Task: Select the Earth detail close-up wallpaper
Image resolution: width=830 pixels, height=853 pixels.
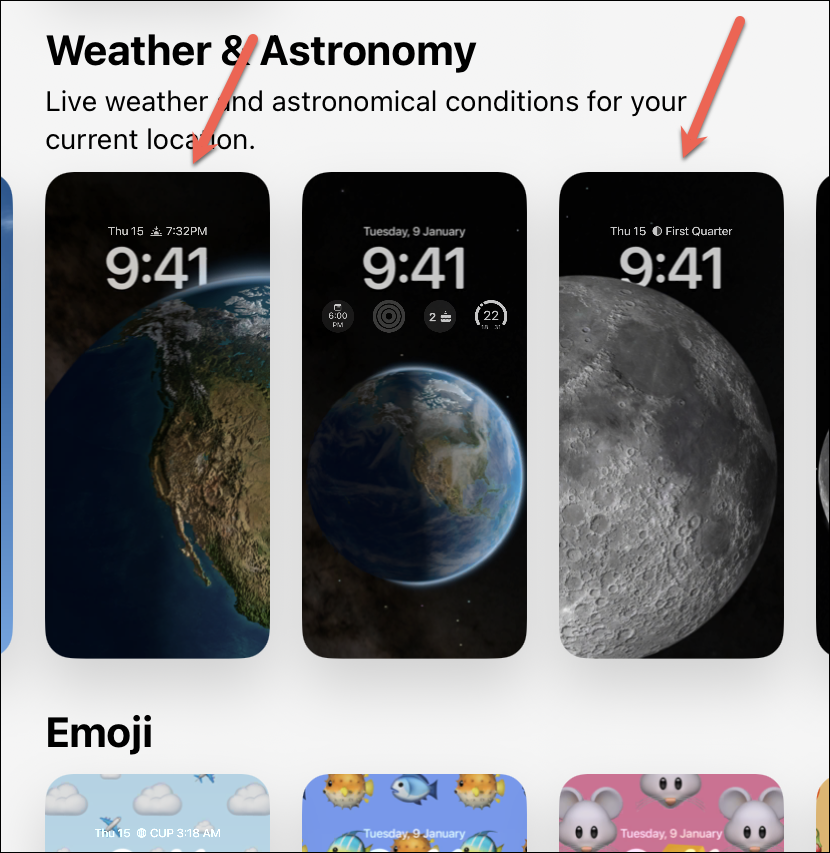Action: point(157,415)
